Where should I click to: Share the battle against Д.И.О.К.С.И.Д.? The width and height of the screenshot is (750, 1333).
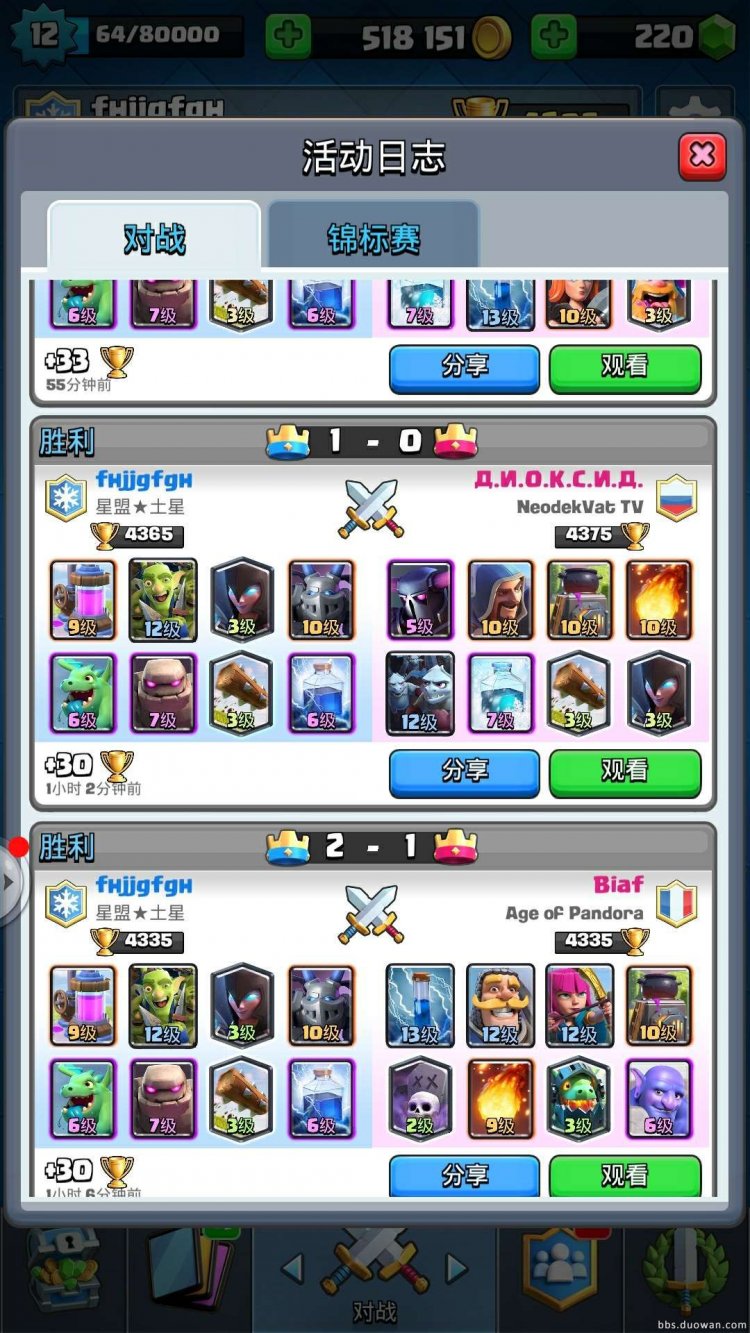tap(464, 772)
